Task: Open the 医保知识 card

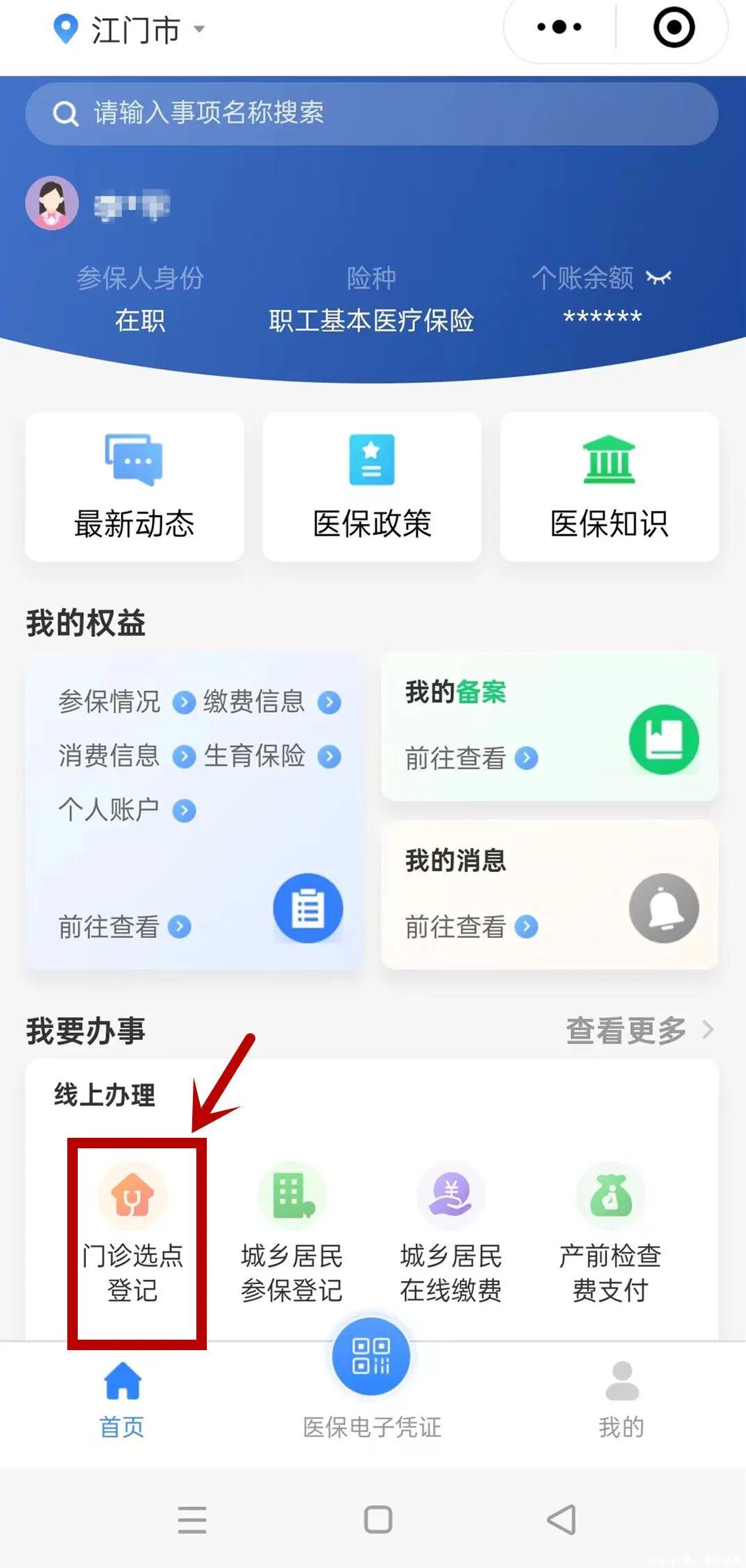Action: pyautogui.click(x=609, y=487)
